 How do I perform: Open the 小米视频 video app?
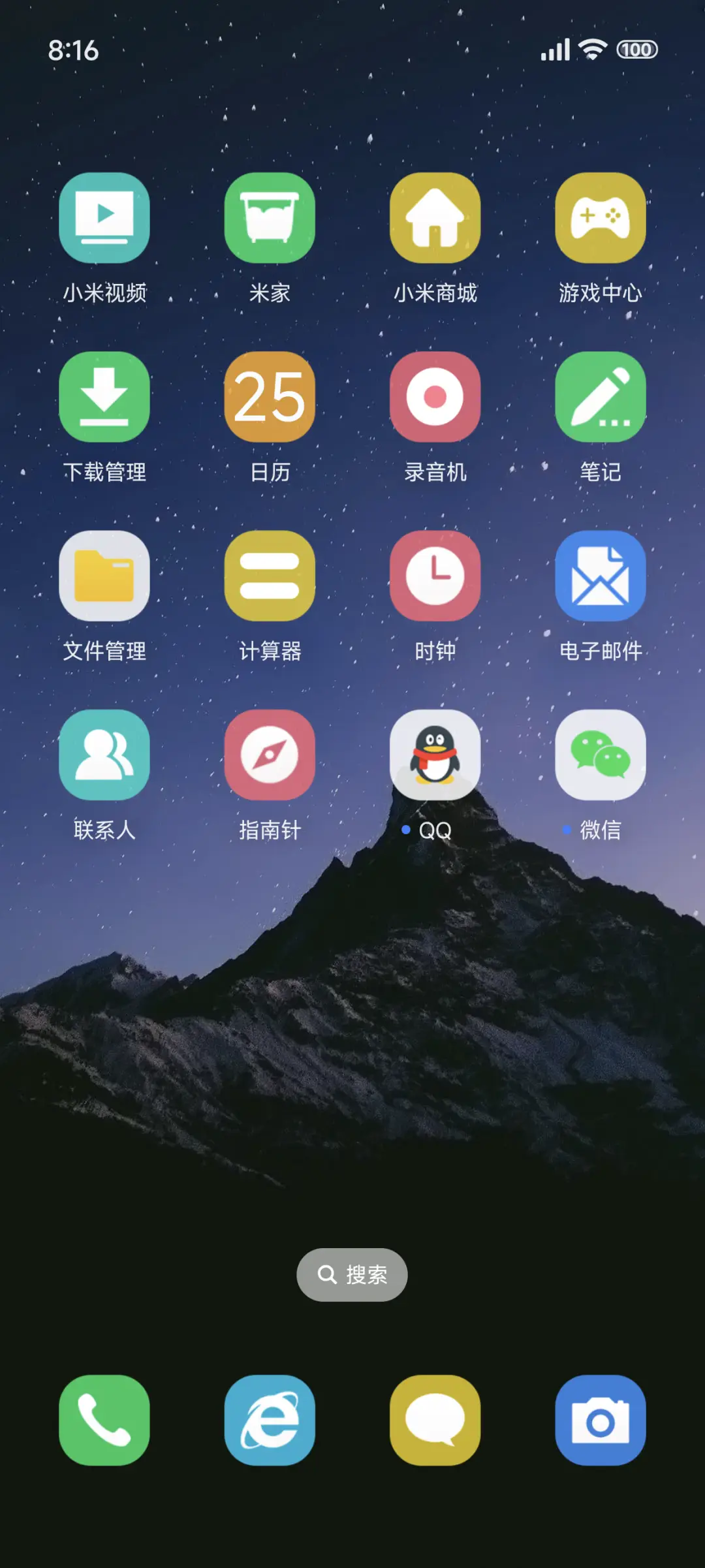tap(104, 217)
